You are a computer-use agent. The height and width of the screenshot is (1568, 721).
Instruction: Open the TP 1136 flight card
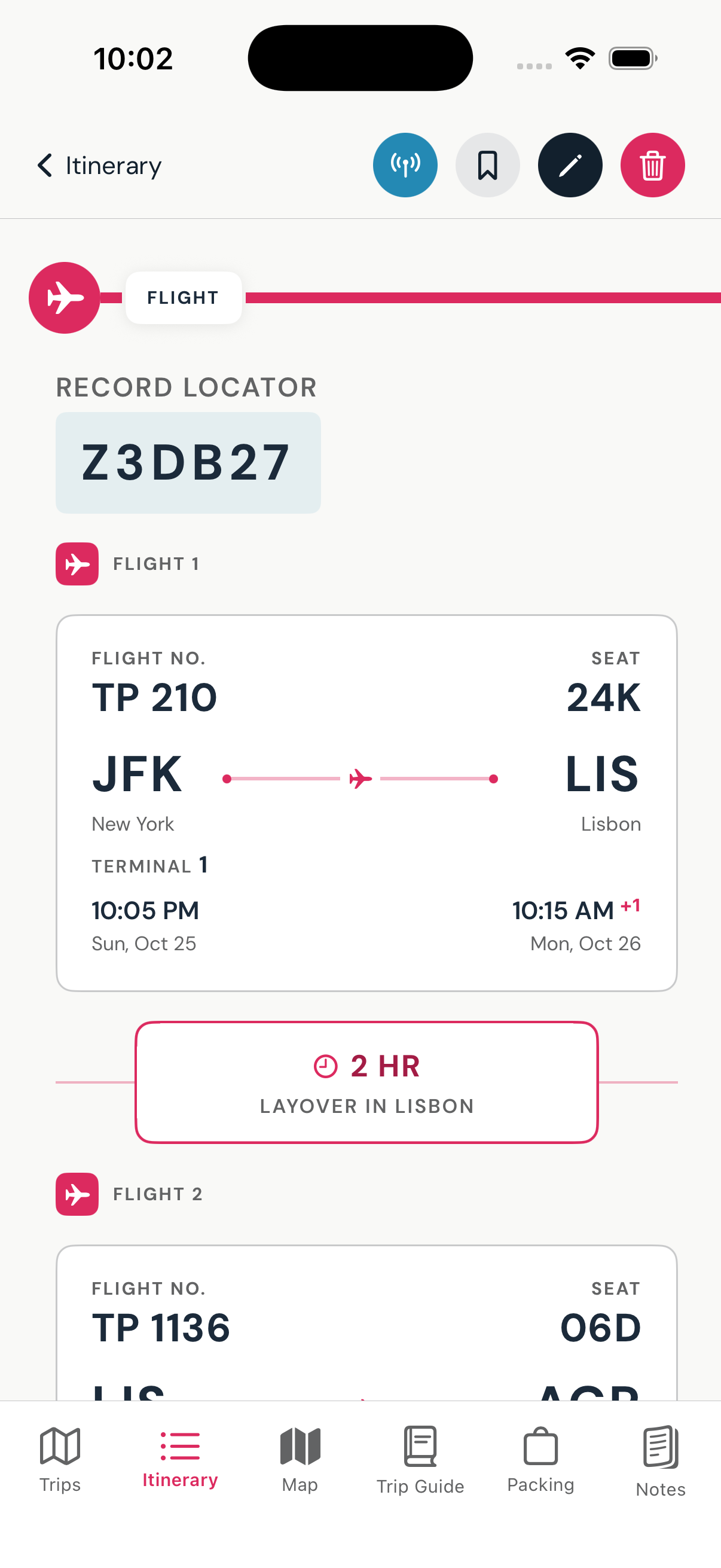pyautogui.click(x=366, y=1323)
